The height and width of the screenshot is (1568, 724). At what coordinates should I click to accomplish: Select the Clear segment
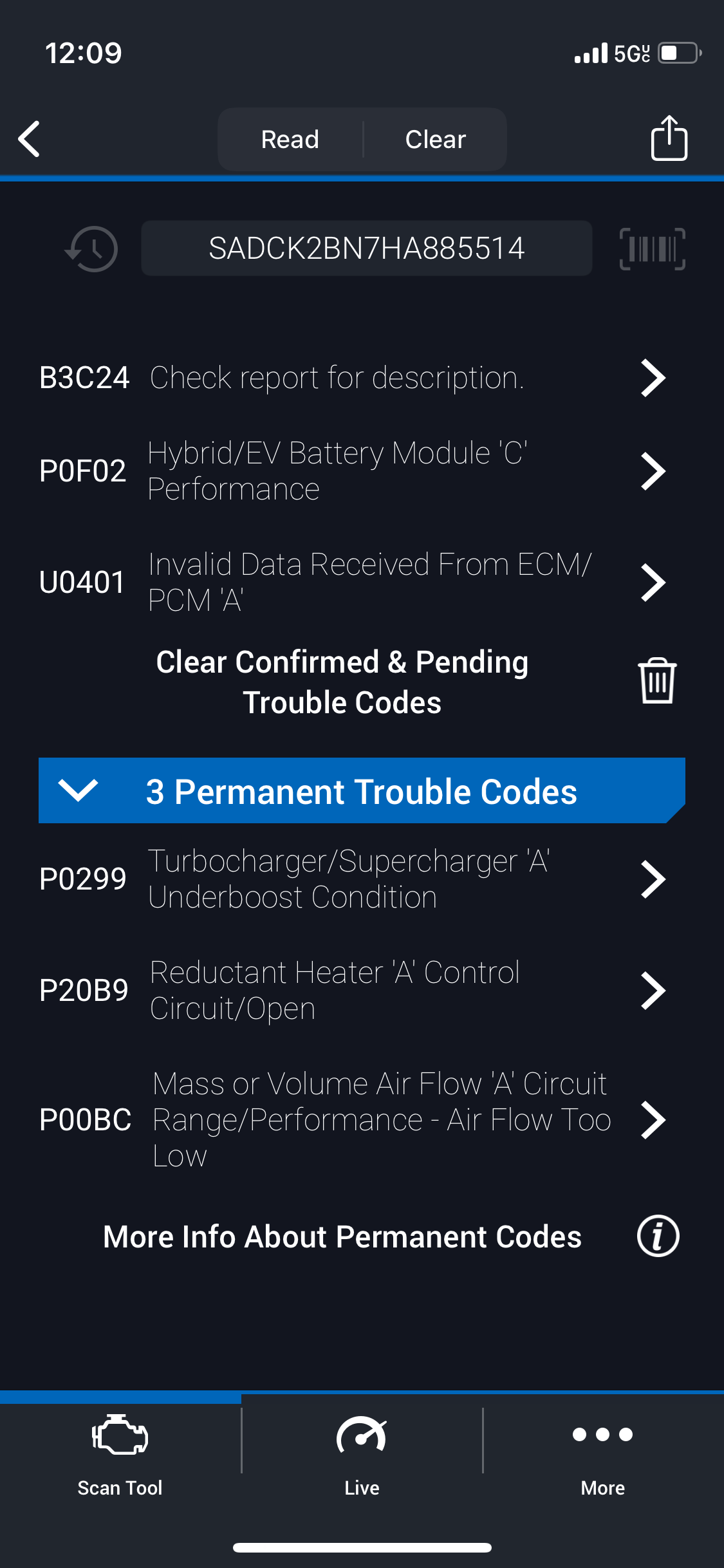436,139
